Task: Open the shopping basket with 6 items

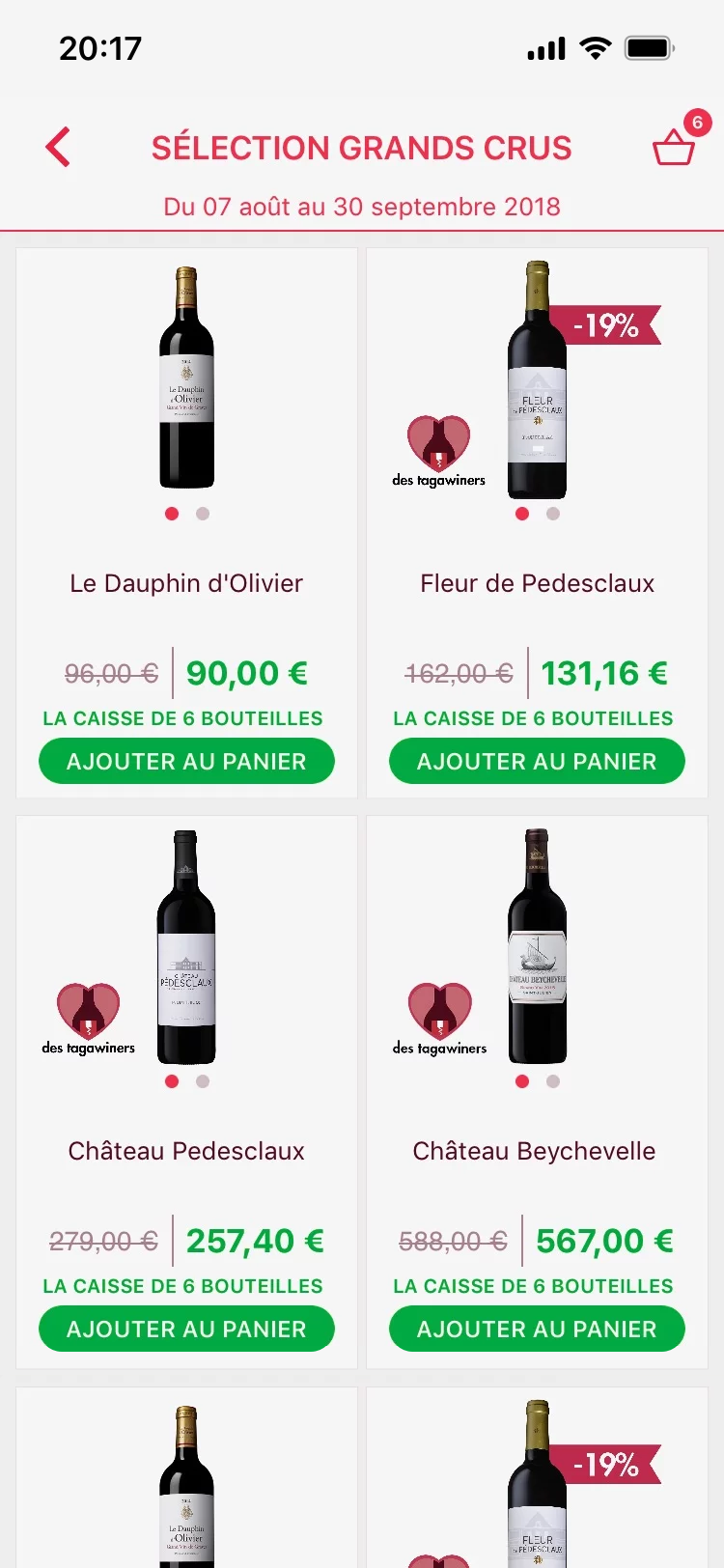Action: pos(674,148)
